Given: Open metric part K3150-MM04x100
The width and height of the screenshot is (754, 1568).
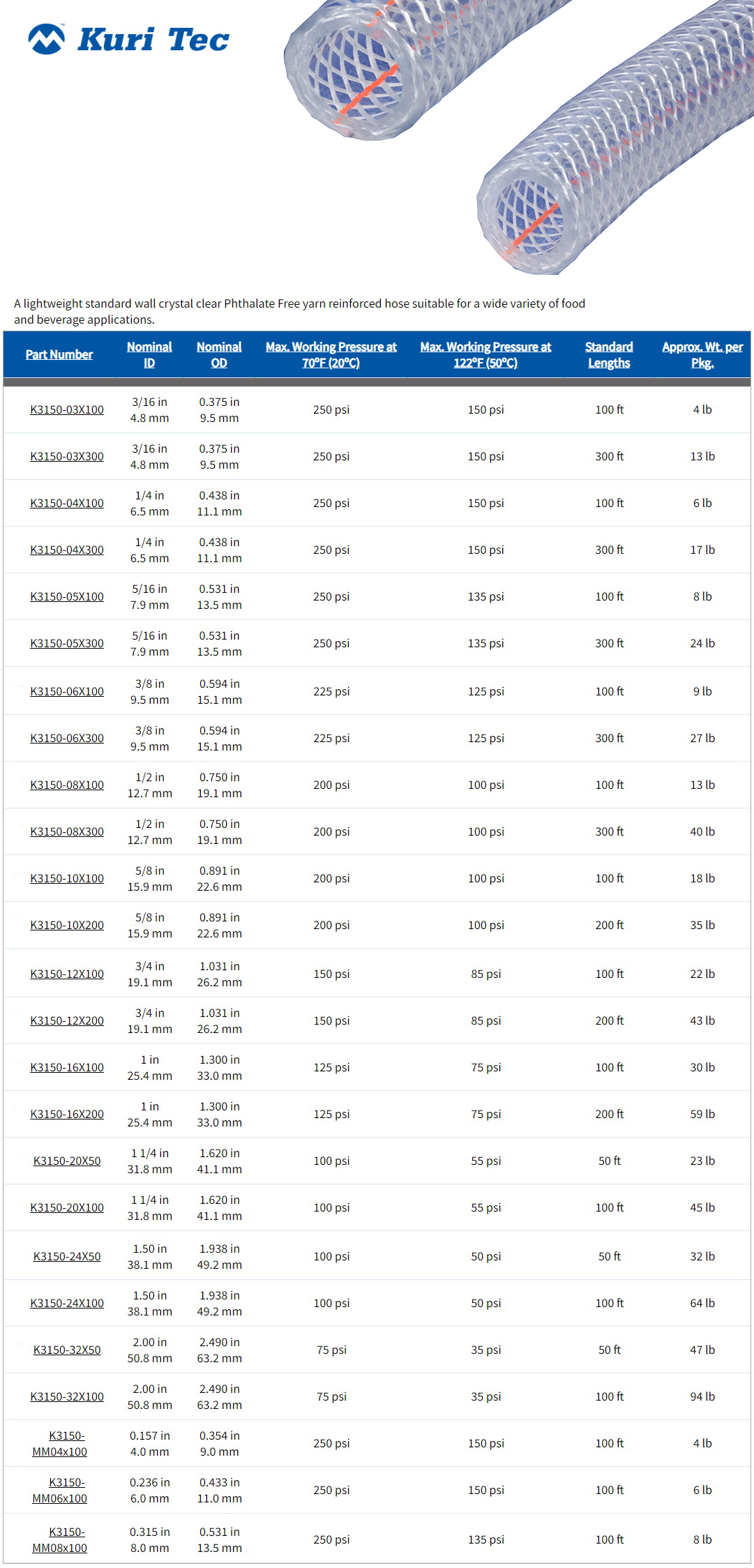Looking at the screenshot, I should coord(60,1443).
